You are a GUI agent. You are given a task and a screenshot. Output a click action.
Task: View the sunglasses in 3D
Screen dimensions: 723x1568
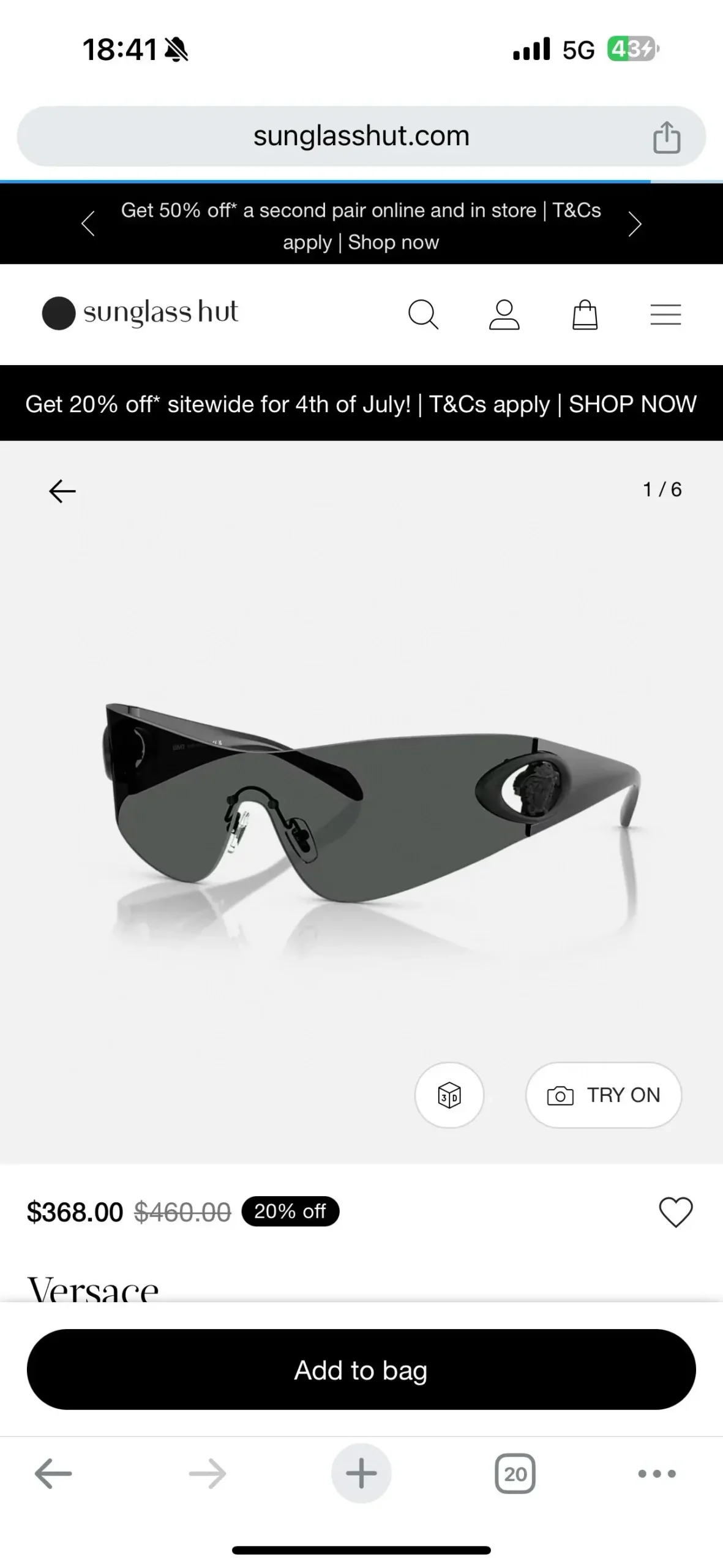pos(449,1095)
